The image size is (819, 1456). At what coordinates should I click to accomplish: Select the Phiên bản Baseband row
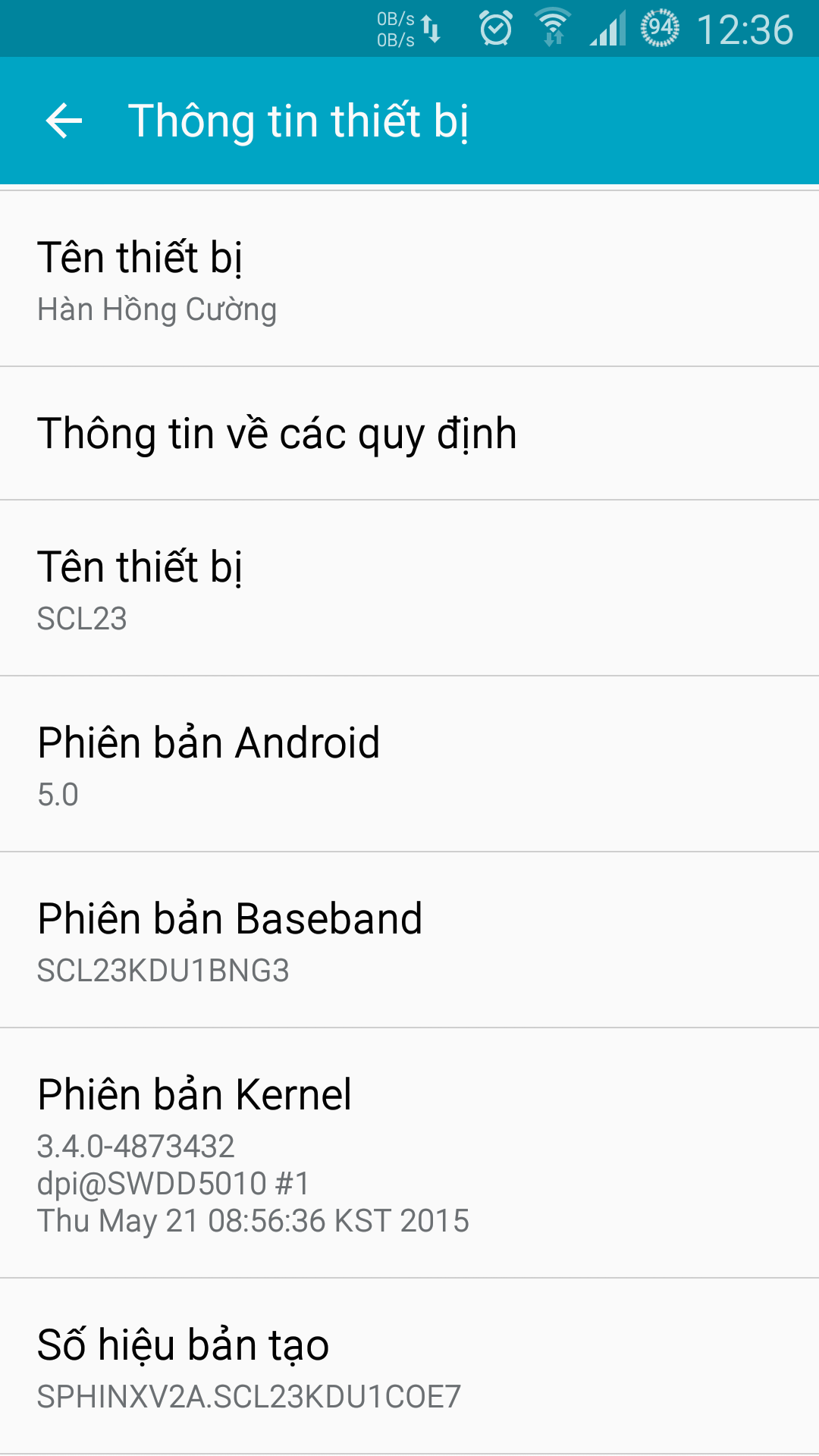tap(409, 940)
